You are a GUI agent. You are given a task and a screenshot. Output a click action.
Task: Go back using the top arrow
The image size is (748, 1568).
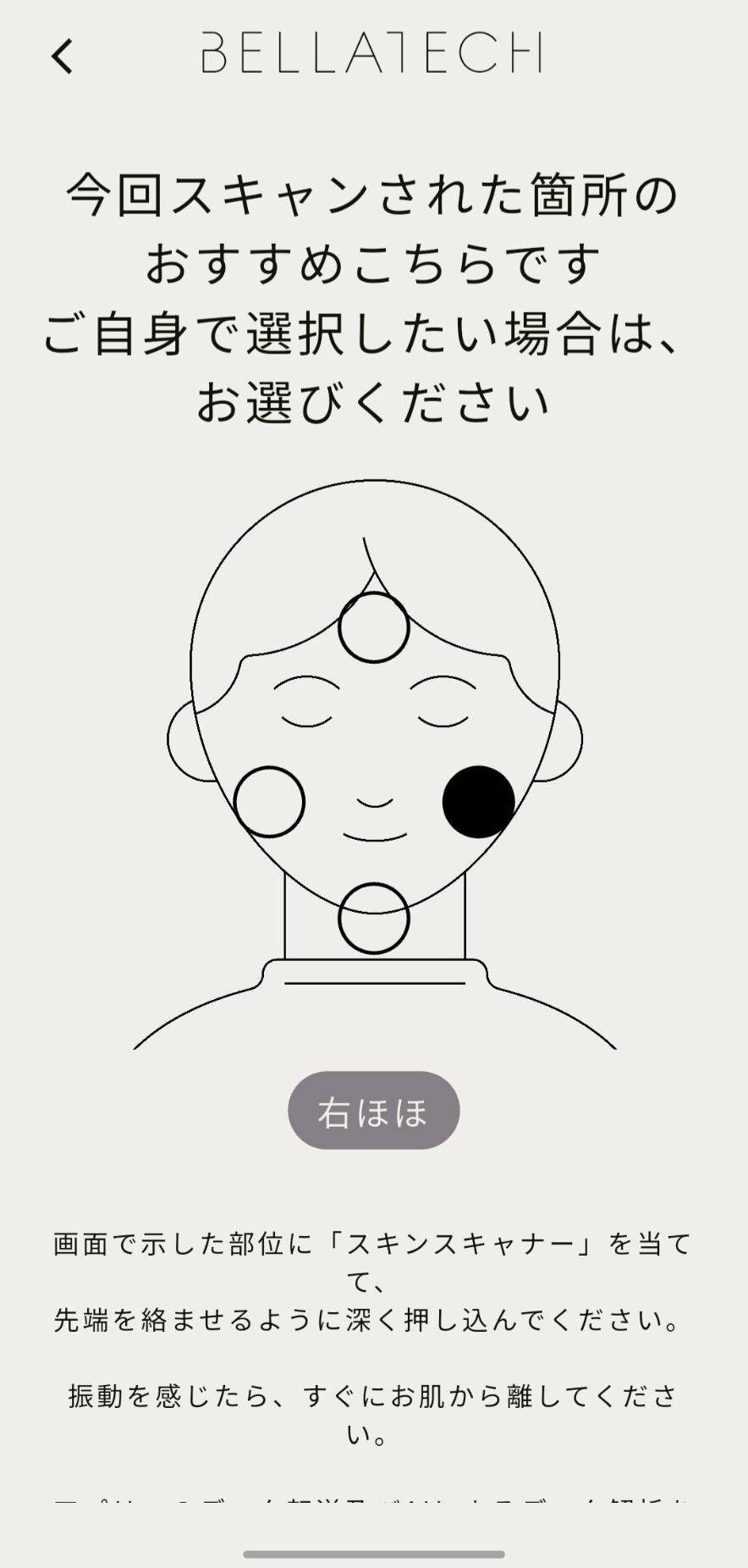[x=62, y=57]
